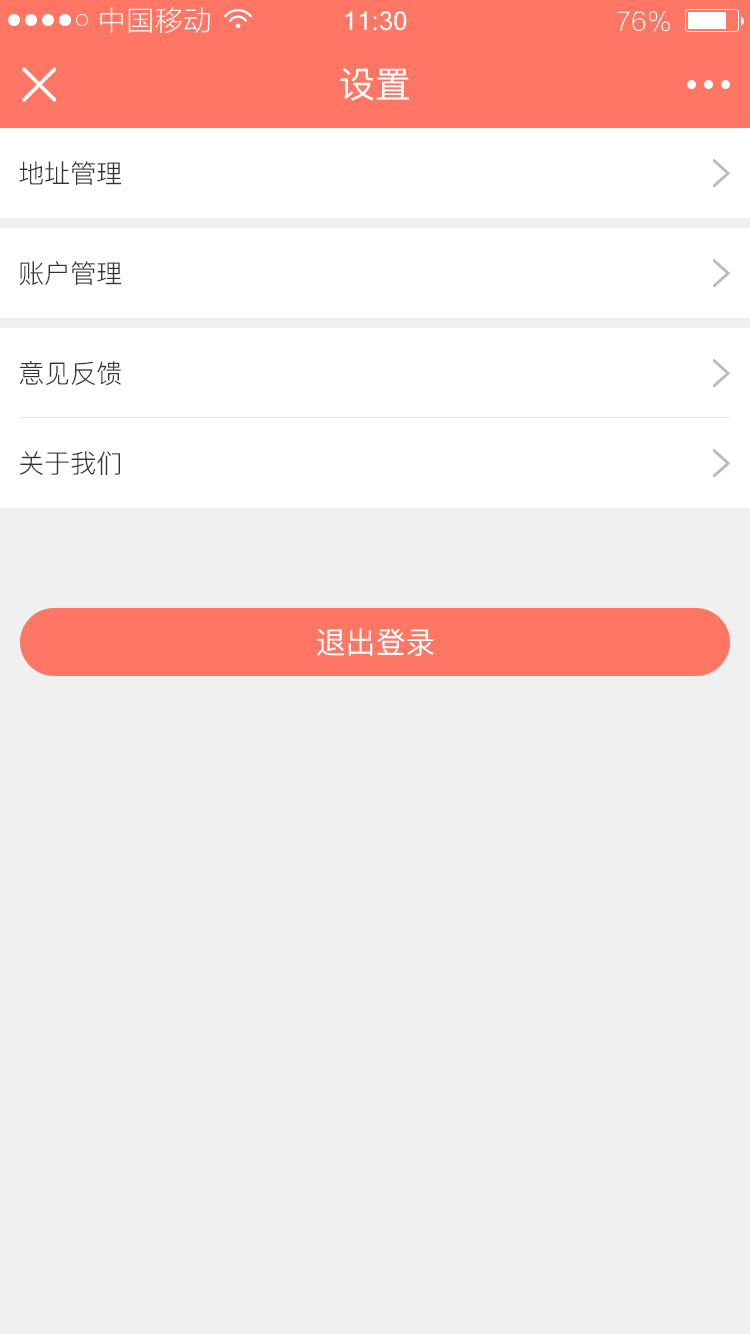This screenshot has height=1334, width=750.
Task: Open 关于我们 about us
Action: (x=375, y=463)
